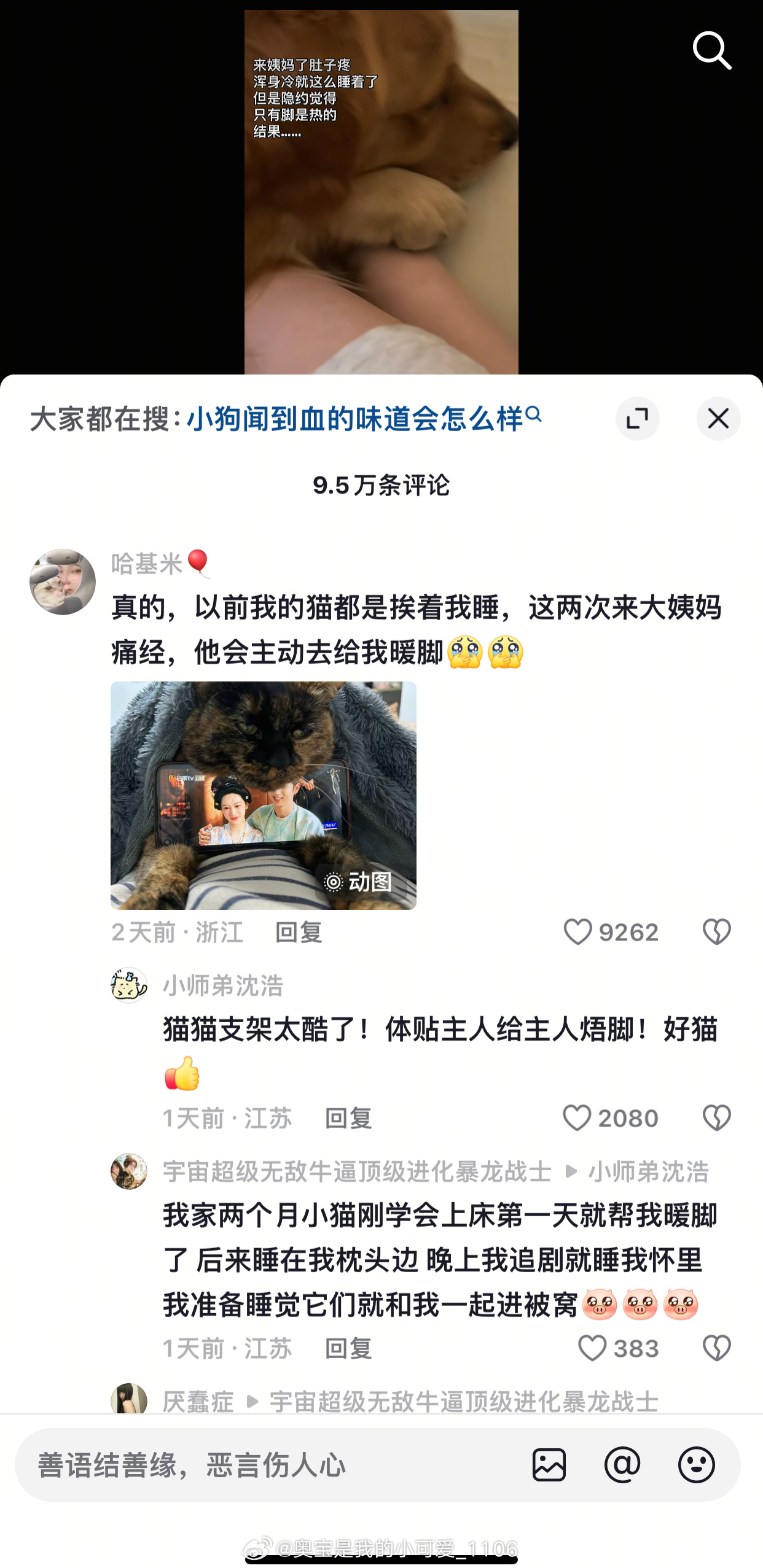
Task: Reply to 小师弟沈浩's comment
Action: 348,1119
